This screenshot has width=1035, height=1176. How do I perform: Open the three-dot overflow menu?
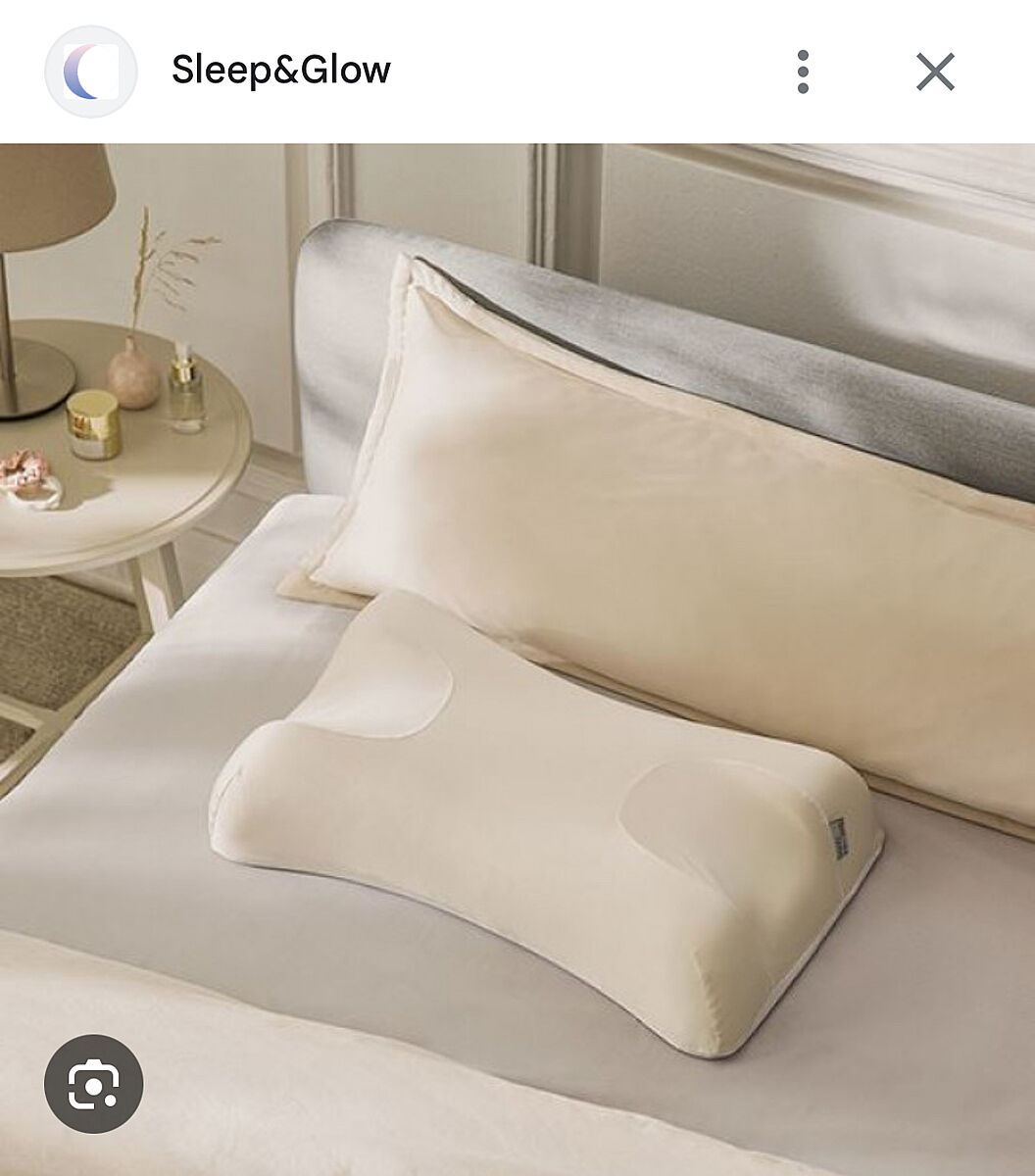pyautogui.click(x=803, y=72)
